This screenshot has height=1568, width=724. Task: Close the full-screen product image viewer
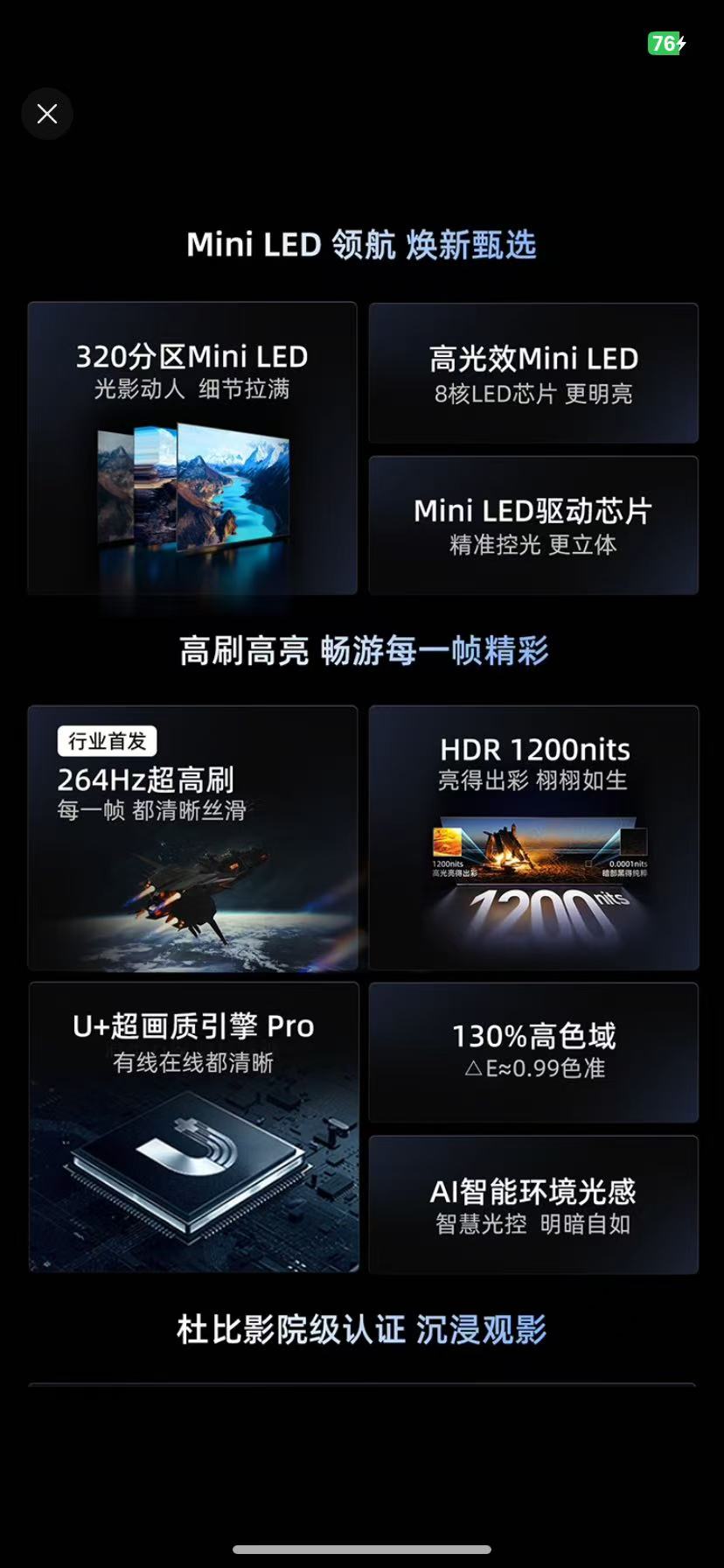pos(47,114)
